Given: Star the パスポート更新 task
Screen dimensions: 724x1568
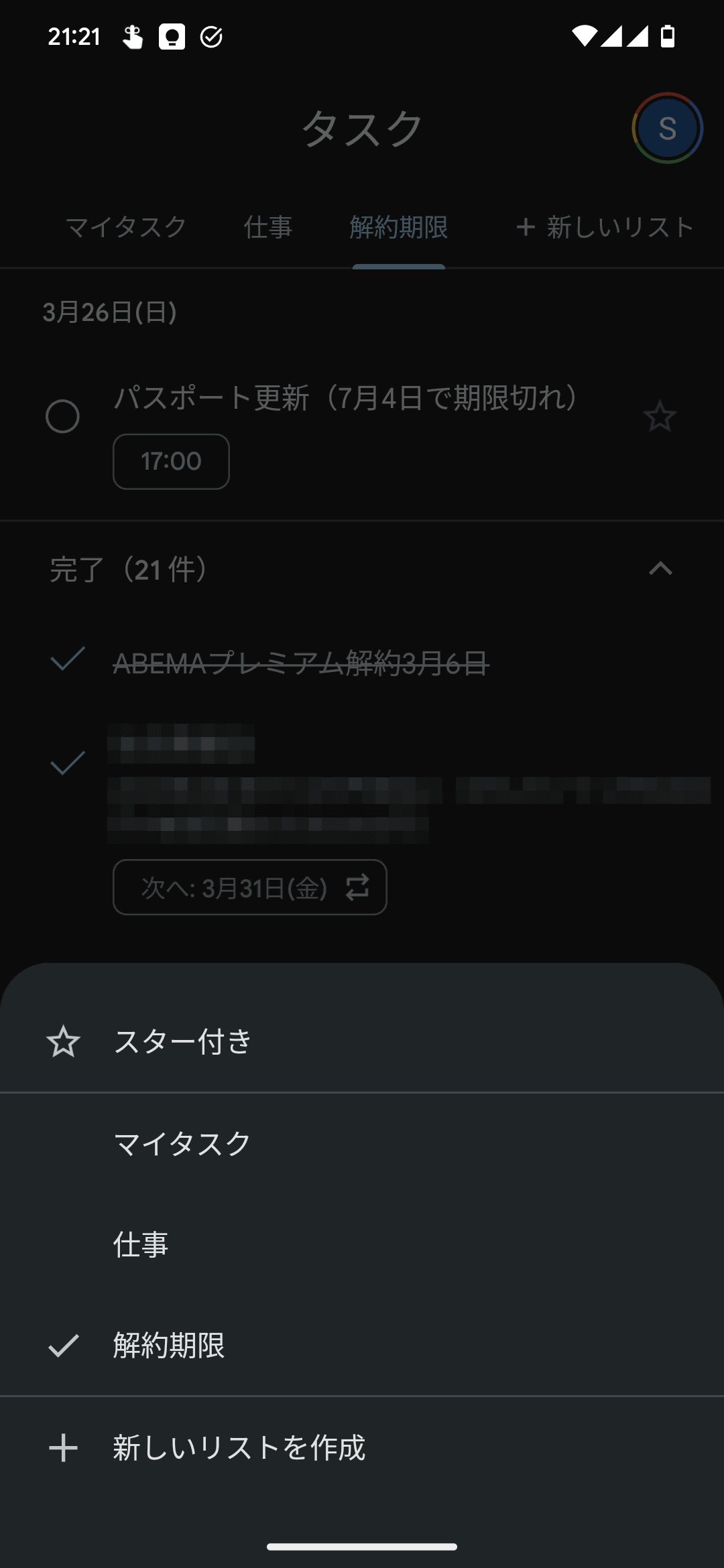Looking at the screenshot, I should click(x=660, y=416).
